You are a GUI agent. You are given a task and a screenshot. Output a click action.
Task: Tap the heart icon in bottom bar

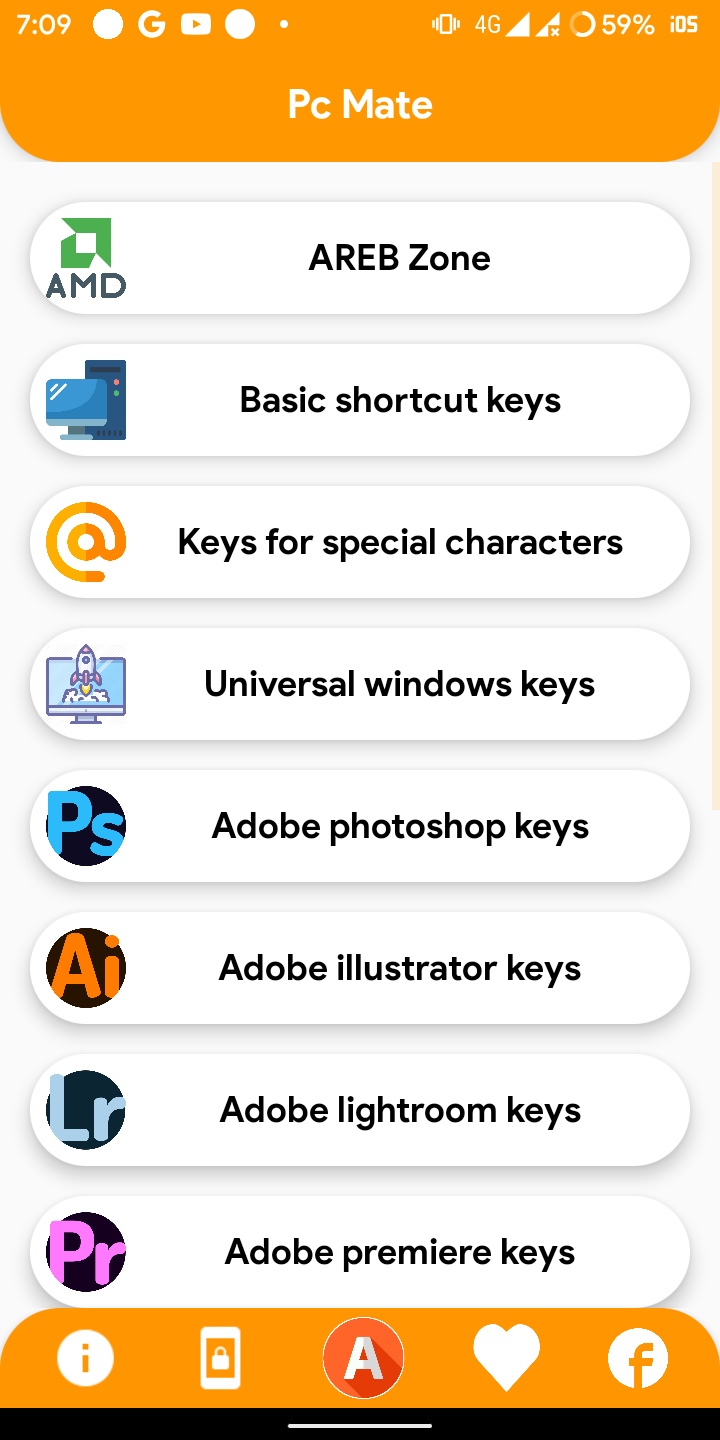pos(506,1358)
